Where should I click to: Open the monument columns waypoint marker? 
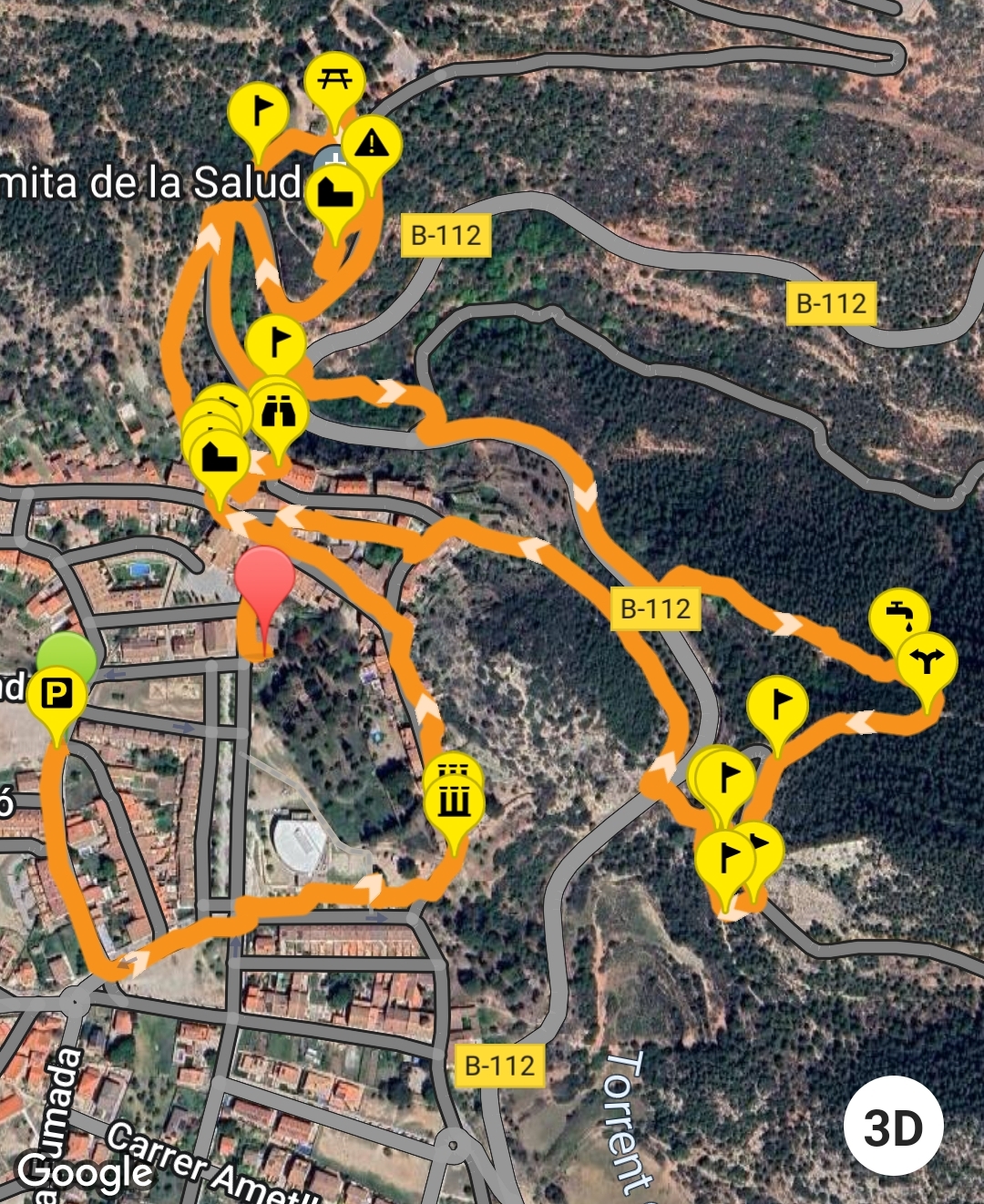pos(455,802)
